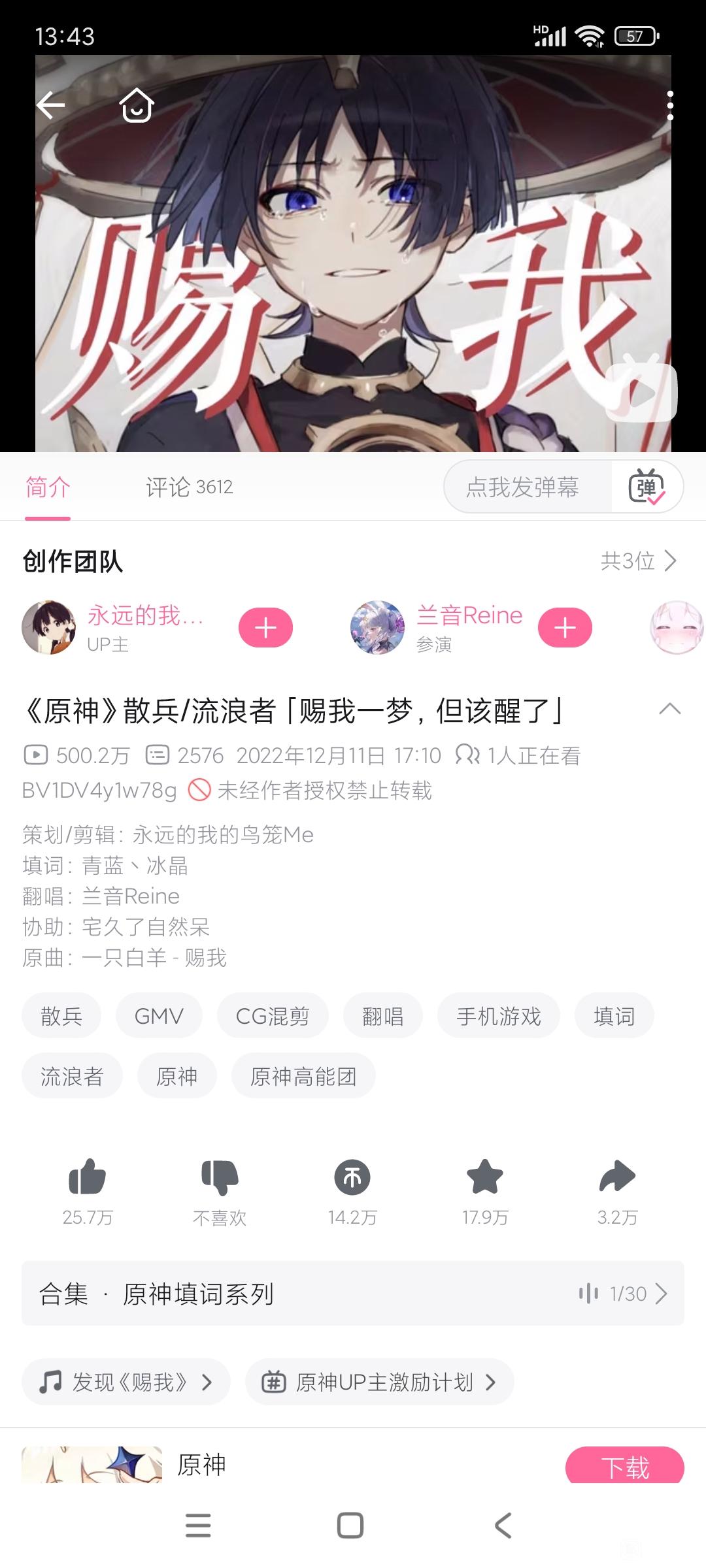This screenshot has height=1568, width=706.
Task: Download the 原神 game
Action: [x=624, y=1467]
